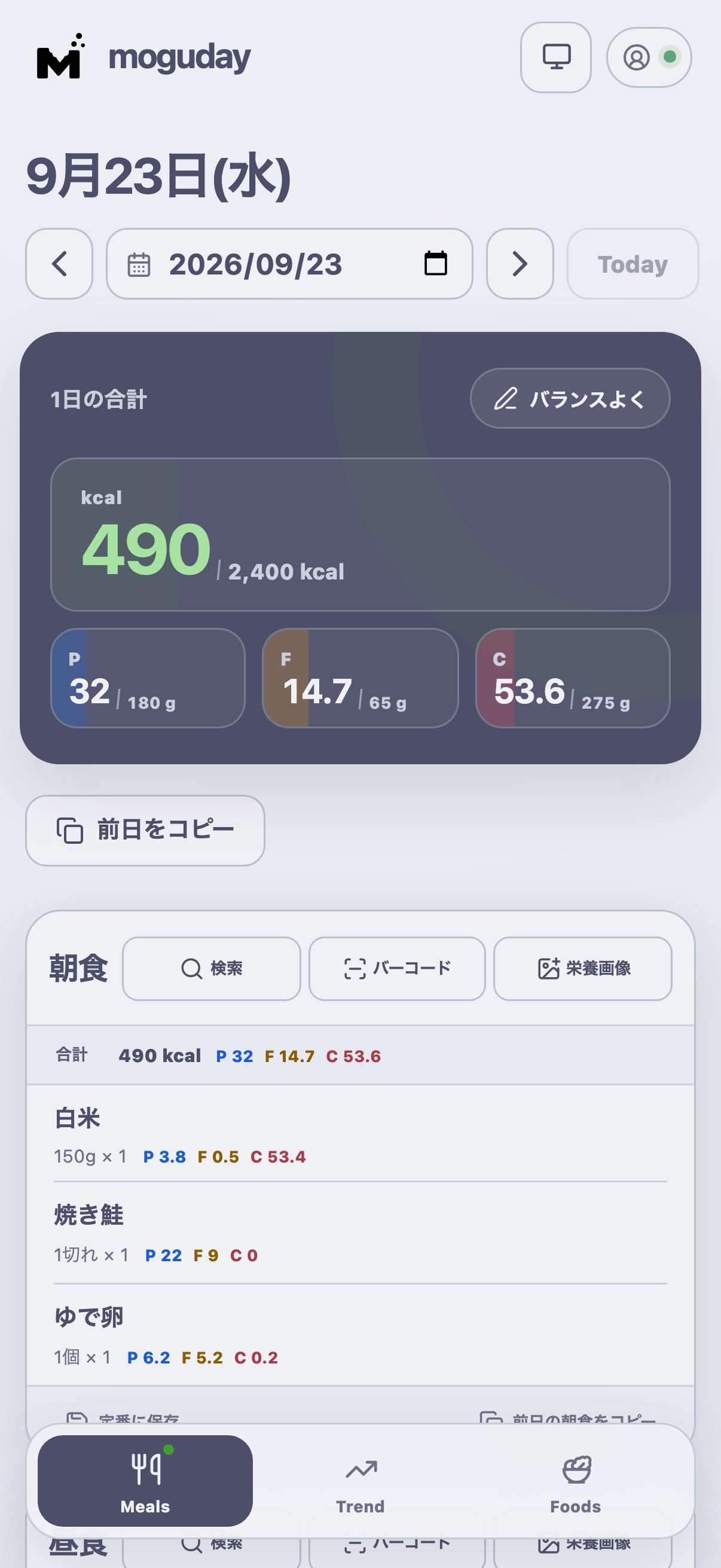The height and width of the screenshot is (1568, 721).
Task: Search foods for 朝食 with 検索
Action: pos(211,968)
